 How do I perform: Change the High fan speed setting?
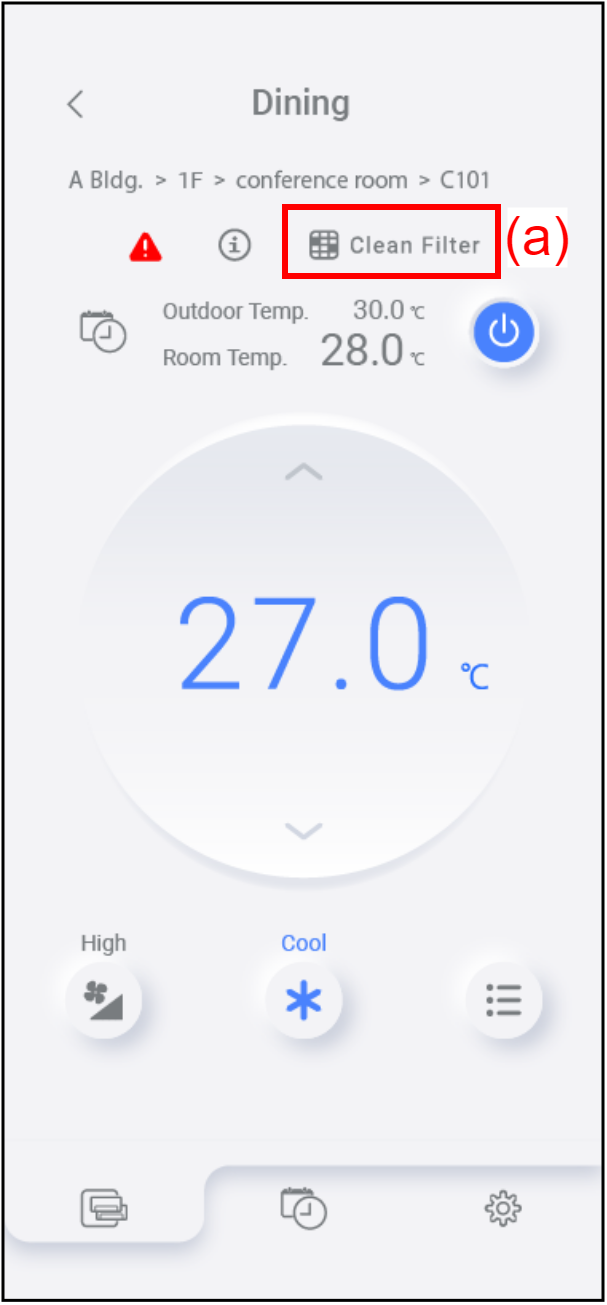[x=104, y=999]
